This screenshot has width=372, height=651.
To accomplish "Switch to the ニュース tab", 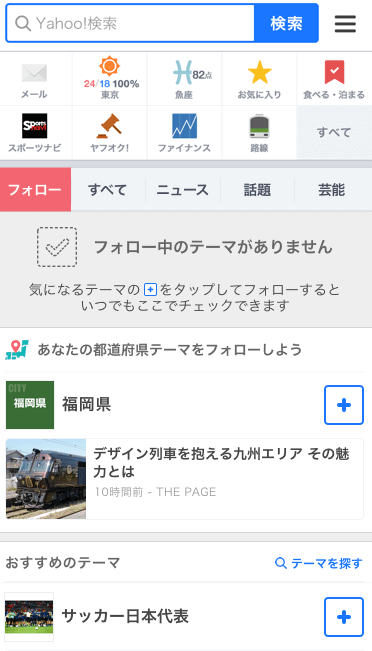I will coord(183,190).
